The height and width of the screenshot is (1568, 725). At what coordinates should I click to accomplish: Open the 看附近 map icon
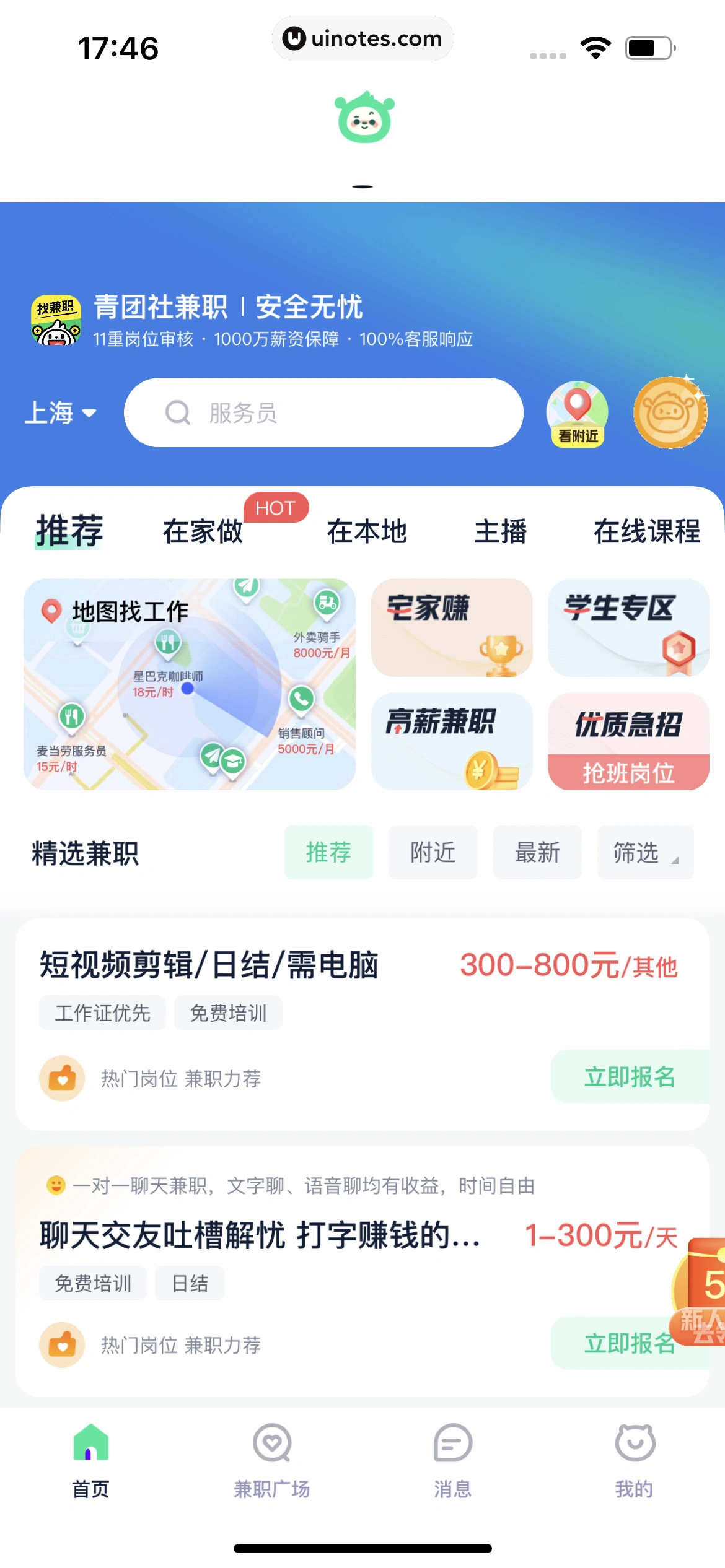point(577,414)
